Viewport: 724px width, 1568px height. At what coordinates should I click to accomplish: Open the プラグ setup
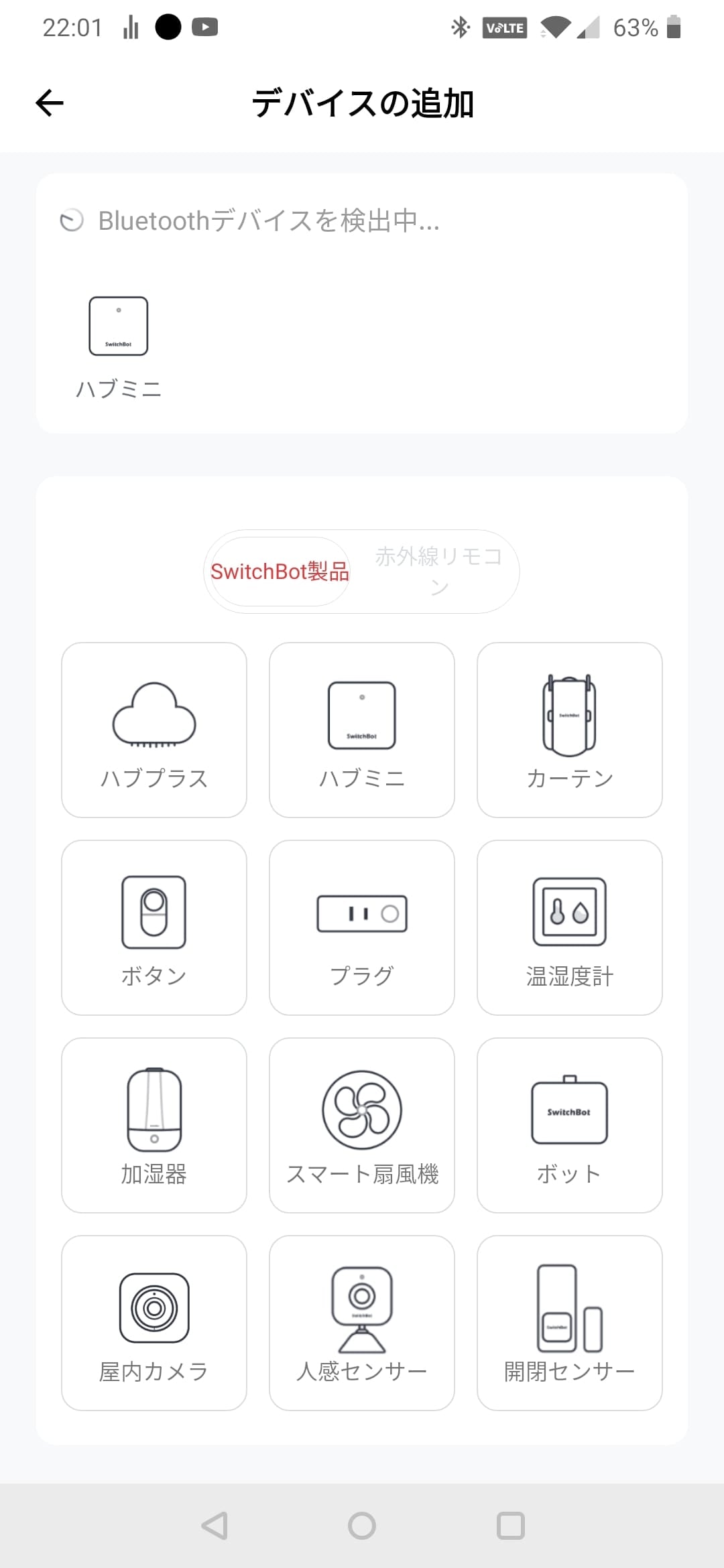point(362,927)
